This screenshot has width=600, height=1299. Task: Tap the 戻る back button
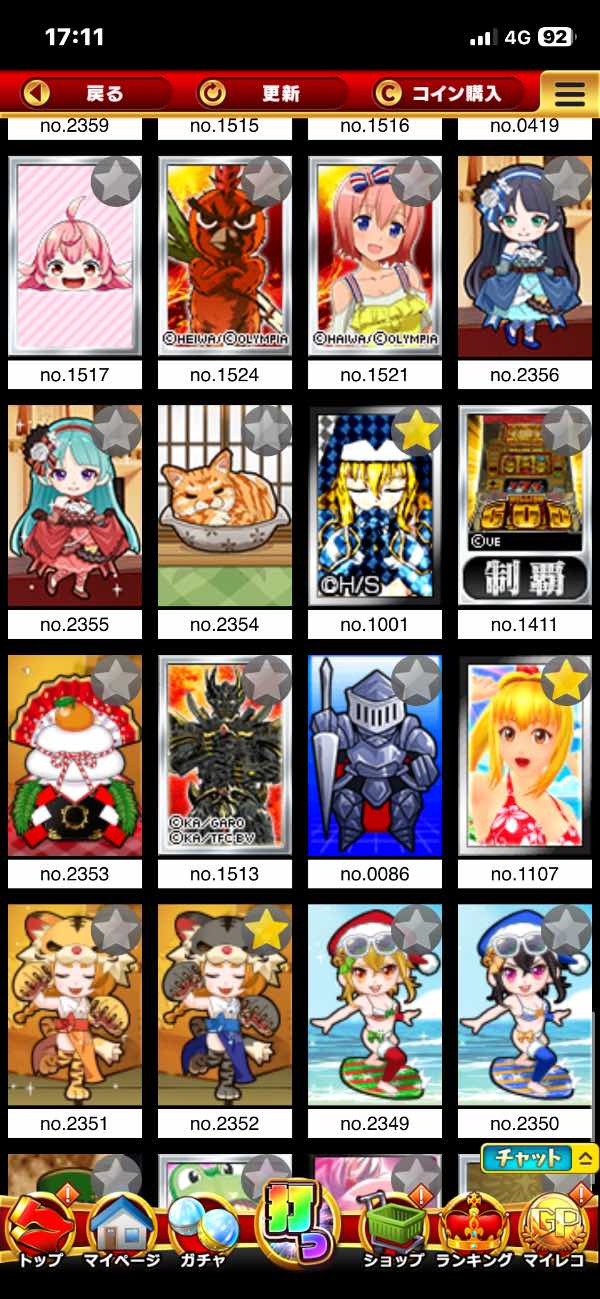[x=87, y=94]
